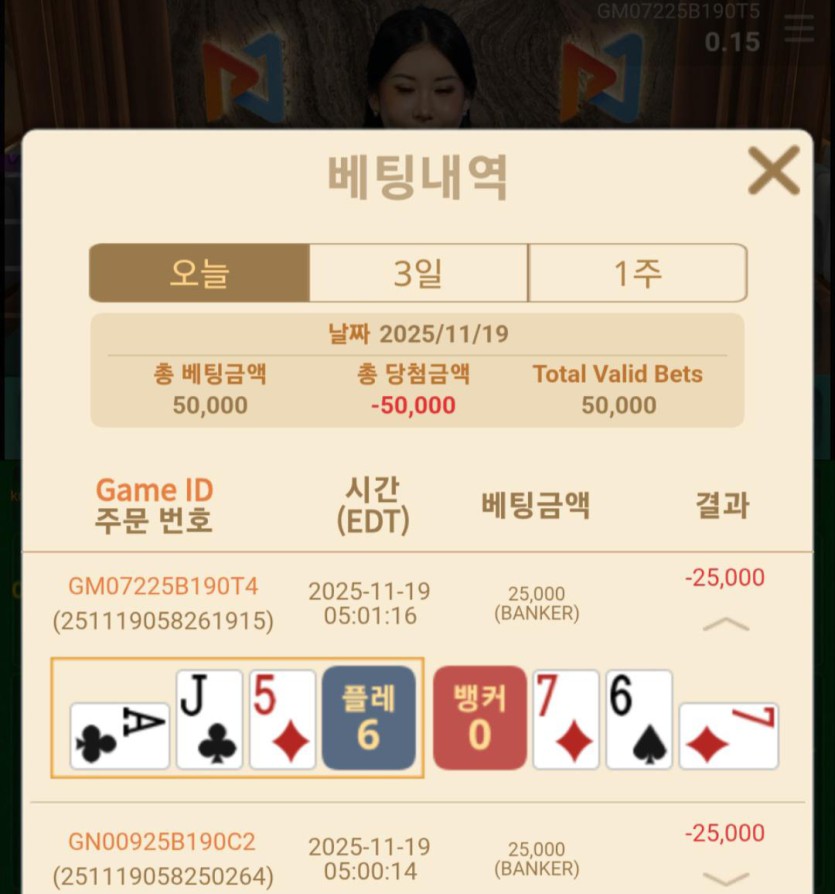Collapse details for game GM07225B190T4
The width and height of the screenshot is (835, 894).
pyautogui.click(x=725, y=624)
